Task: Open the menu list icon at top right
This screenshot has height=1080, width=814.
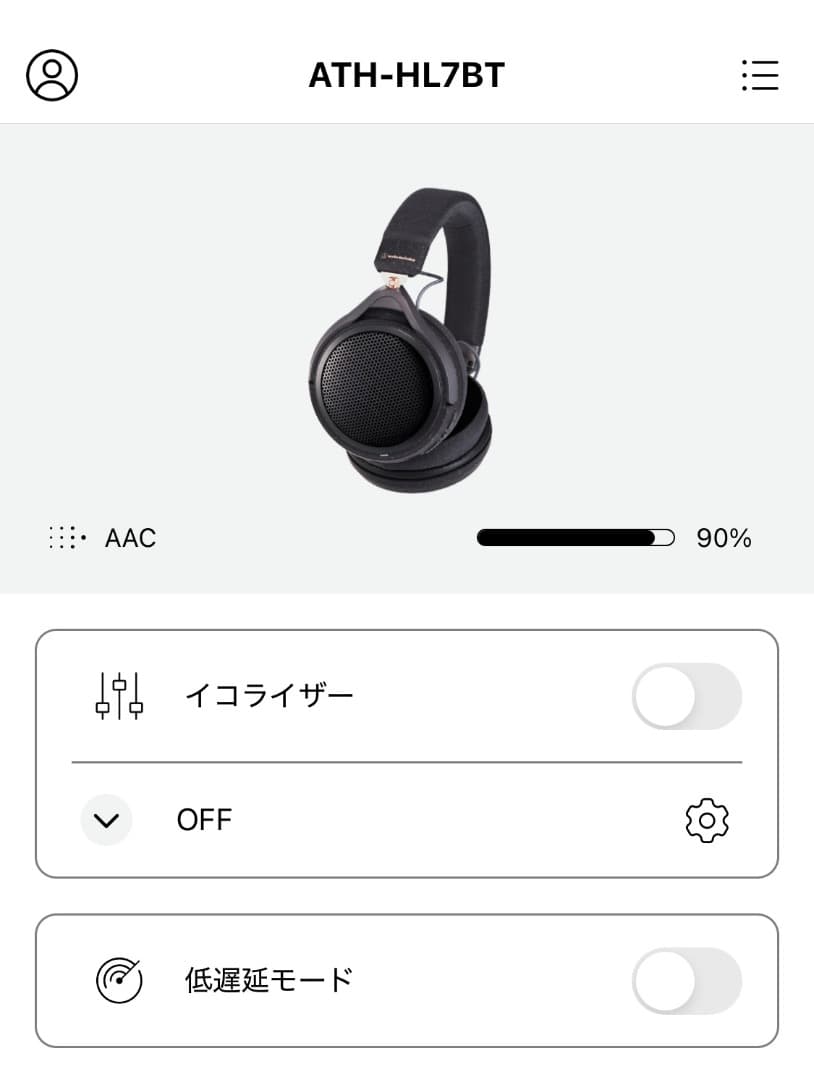Action: [760, 76]
